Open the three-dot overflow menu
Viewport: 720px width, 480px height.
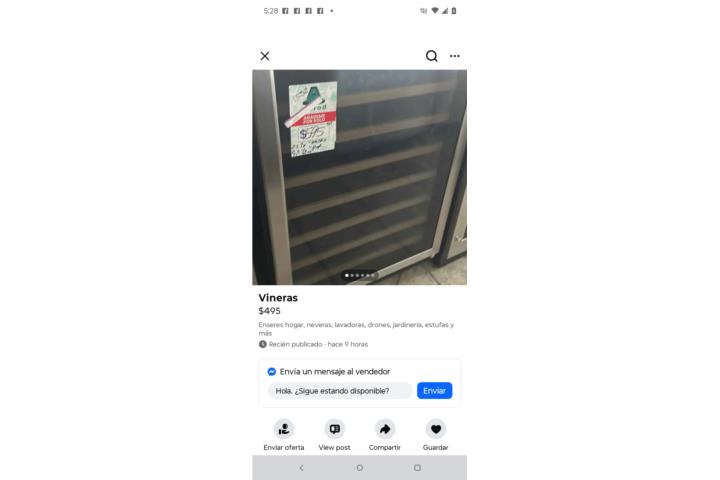coord(455,56)
